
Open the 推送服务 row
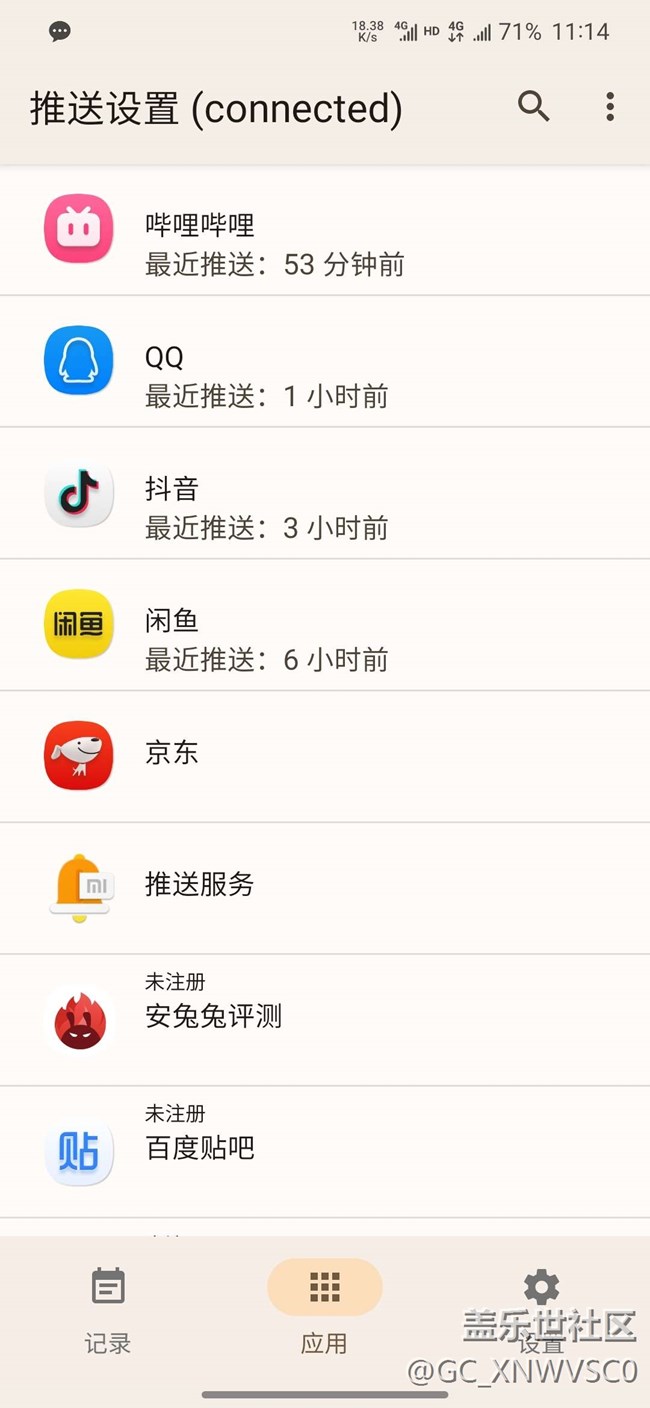325,888
